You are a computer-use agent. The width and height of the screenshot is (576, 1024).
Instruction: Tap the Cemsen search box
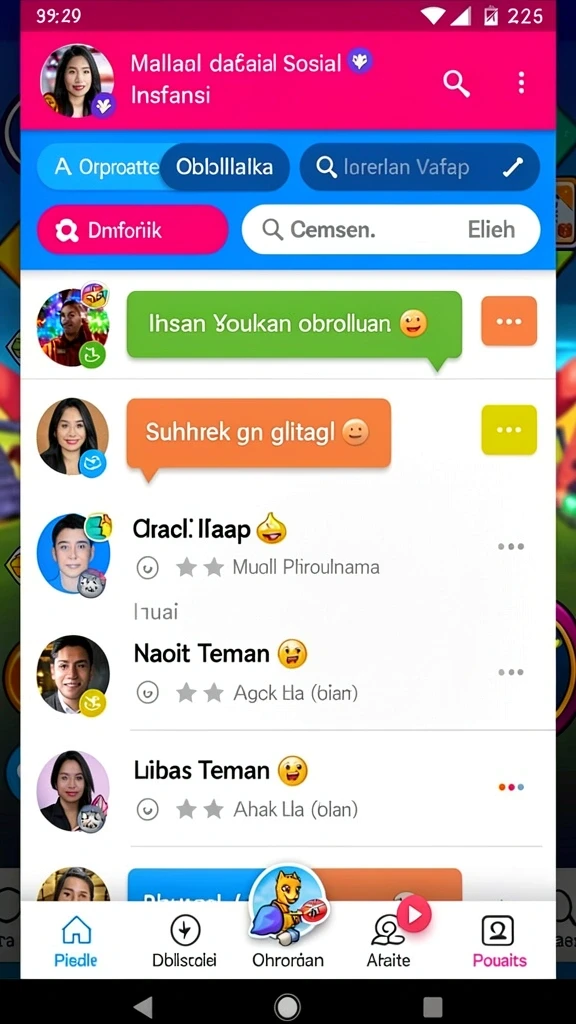click(391, 230)
